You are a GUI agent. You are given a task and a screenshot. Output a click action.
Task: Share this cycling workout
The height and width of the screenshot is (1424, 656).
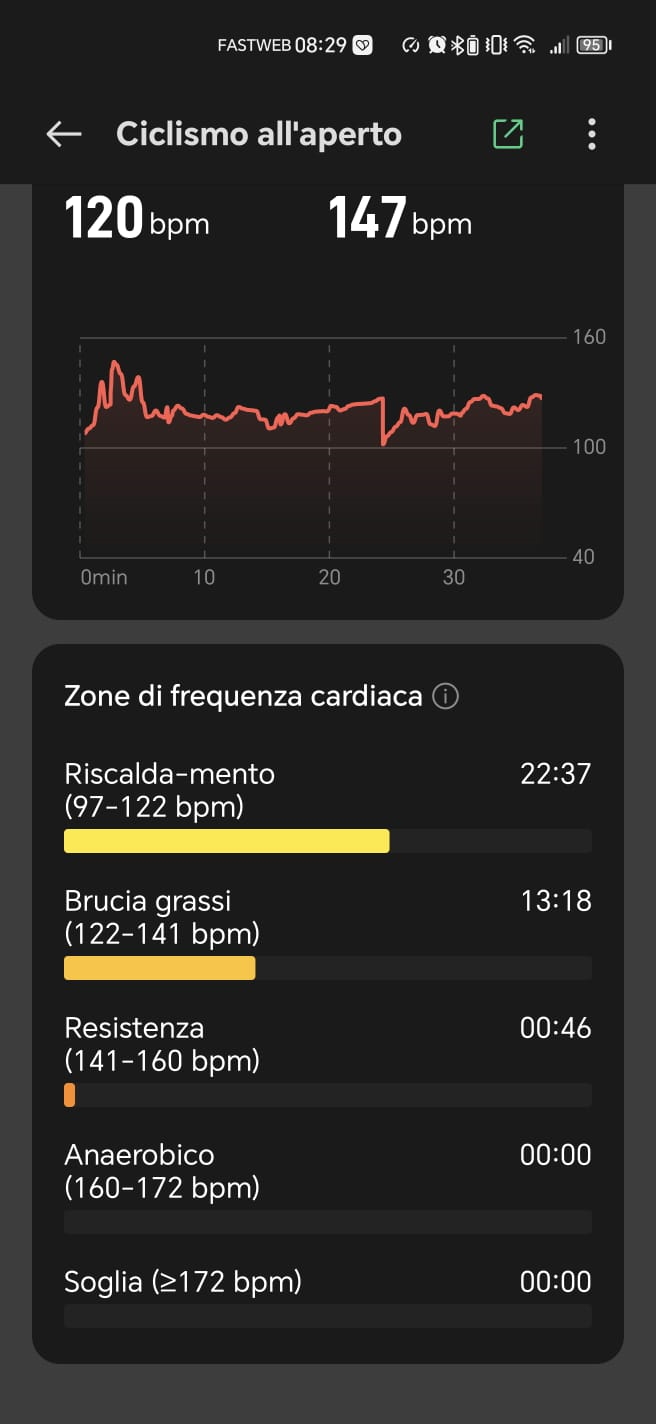coord(508,134)
